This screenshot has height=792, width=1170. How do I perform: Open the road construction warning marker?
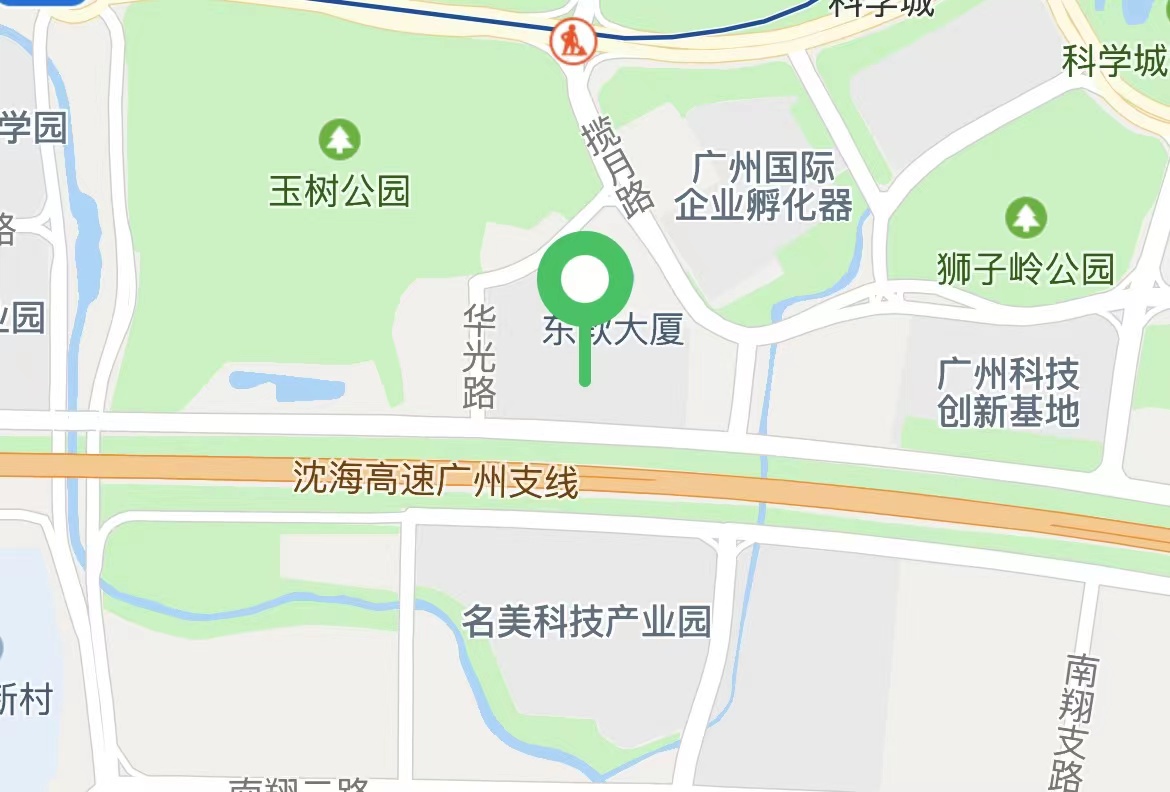pyautogui.click(x=573, y=42)
